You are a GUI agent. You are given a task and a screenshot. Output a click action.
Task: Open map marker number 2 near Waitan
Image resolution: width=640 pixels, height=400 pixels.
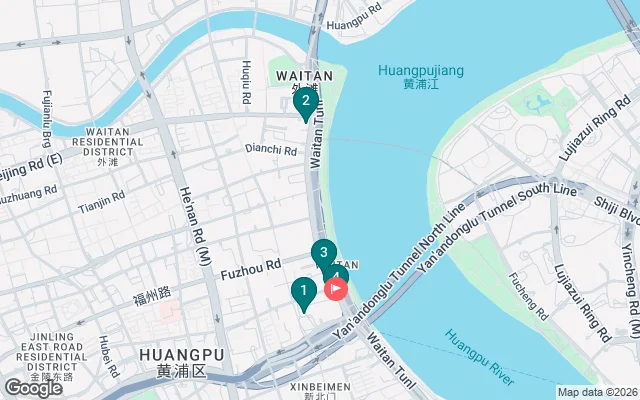pyautogui.click(x=305, y=101)
